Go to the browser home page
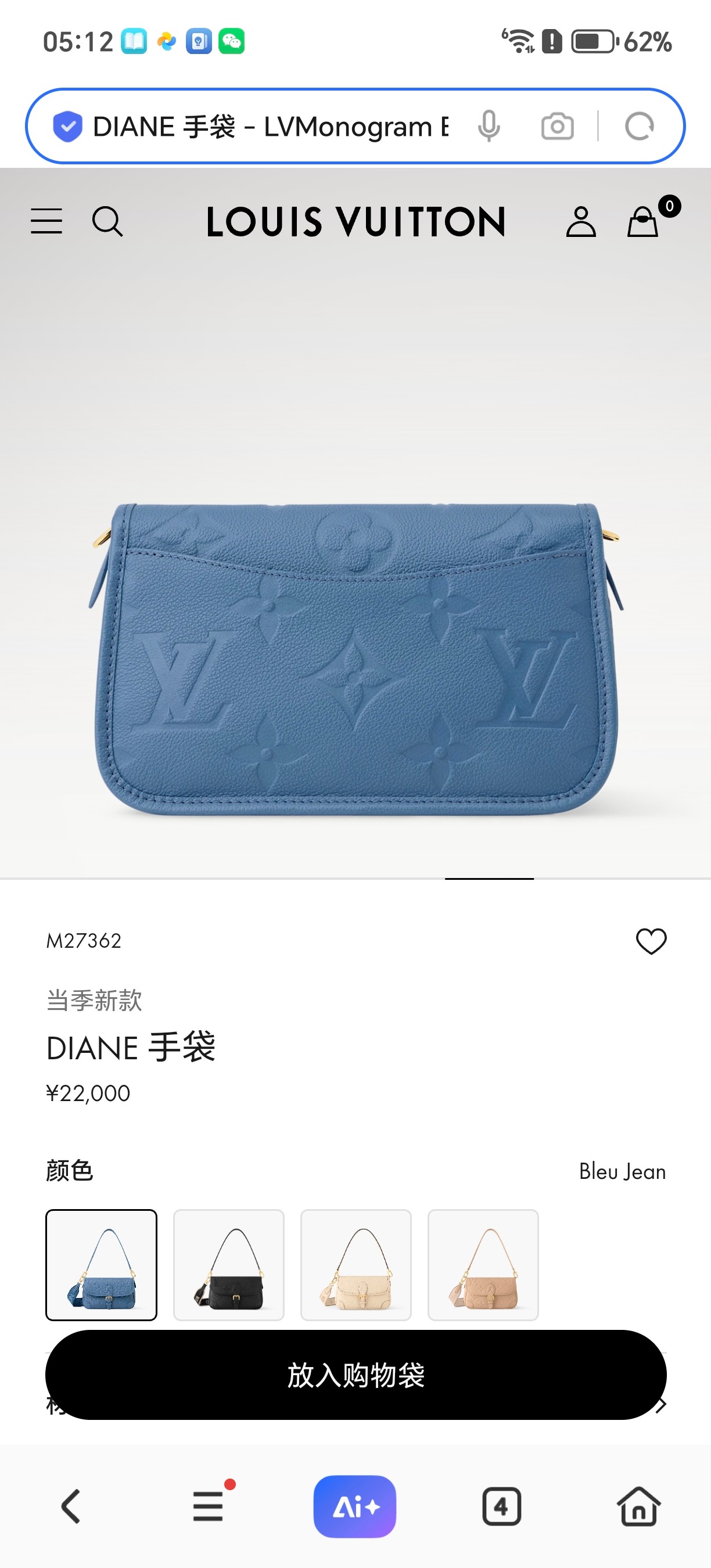 638,1506
